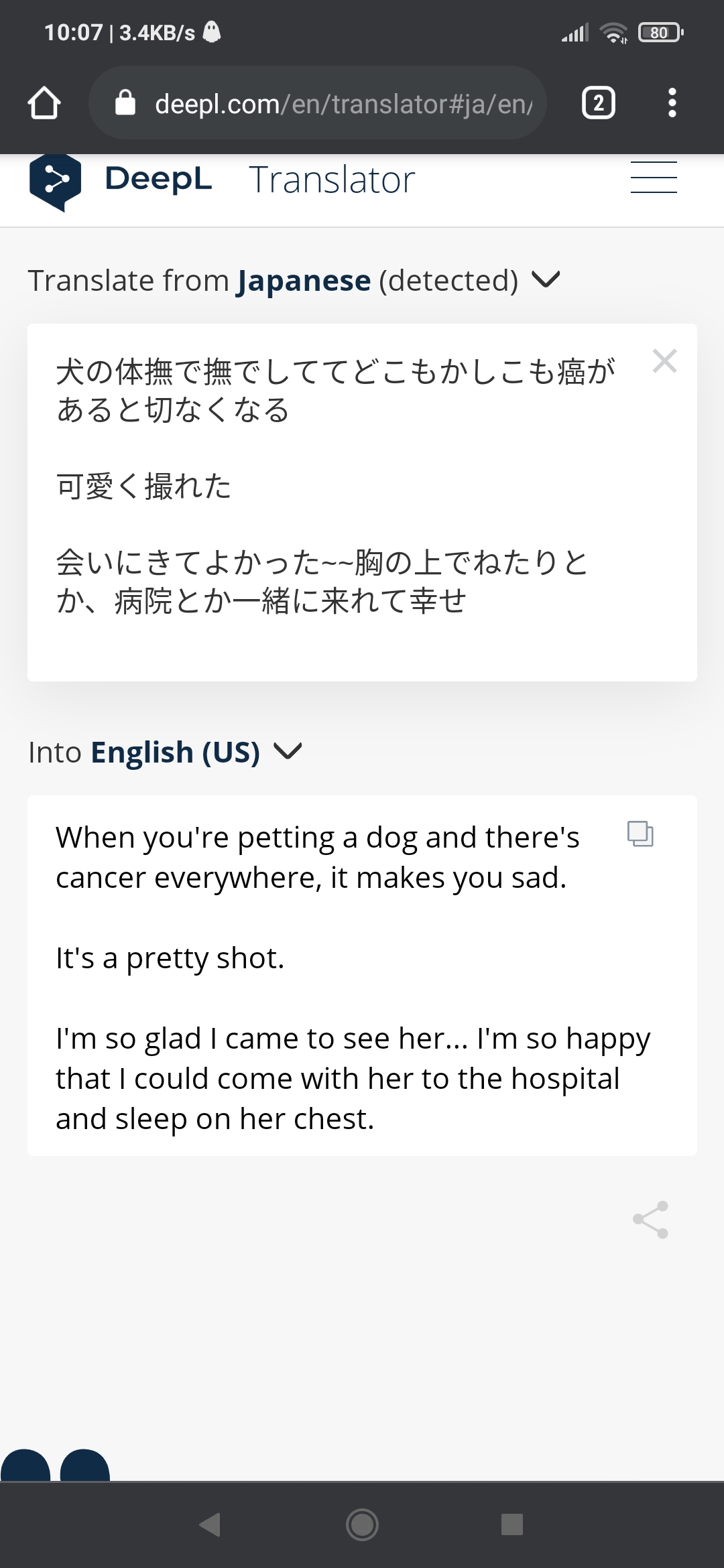Expand the Into English (US) dropdown
Viewport: 724px width, 1568px height.
[x=165, y=752]
